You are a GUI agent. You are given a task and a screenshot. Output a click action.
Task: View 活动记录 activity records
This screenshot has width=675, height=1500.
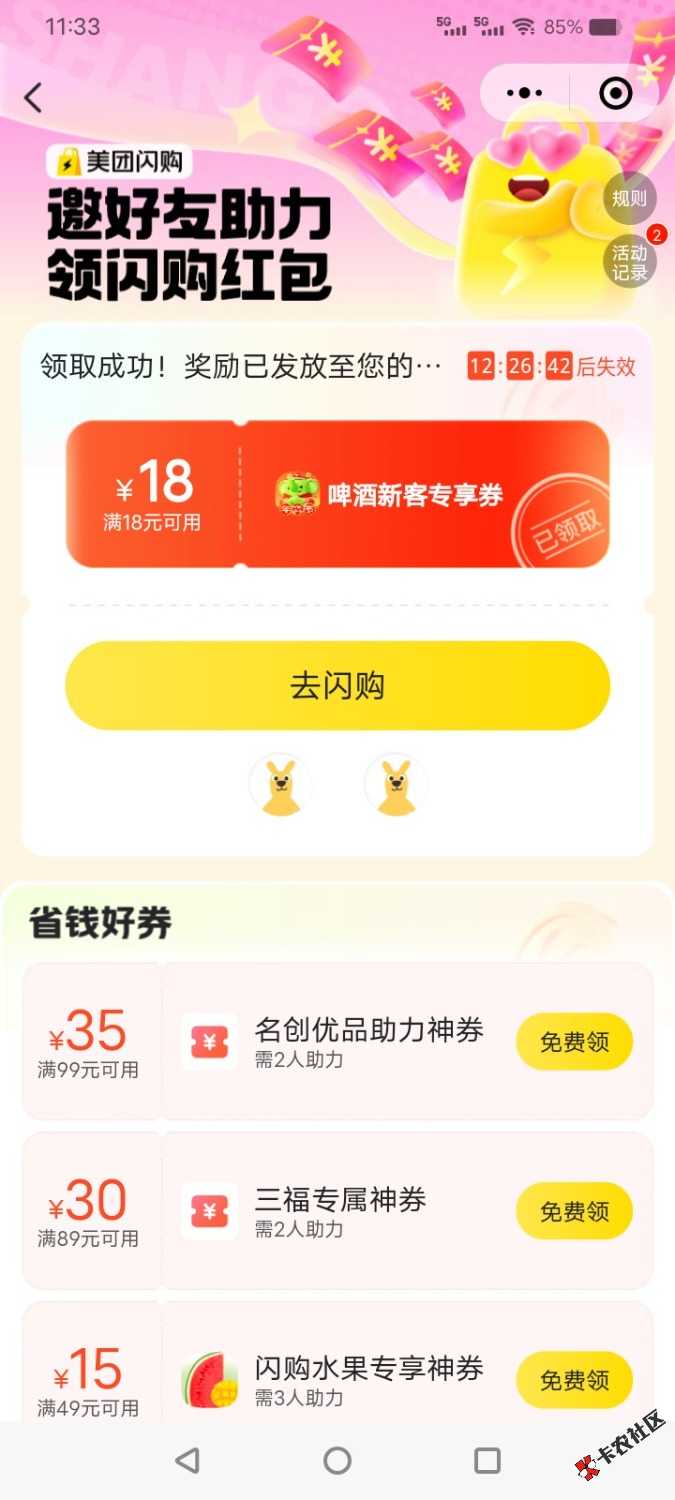(x=629, y=262)
